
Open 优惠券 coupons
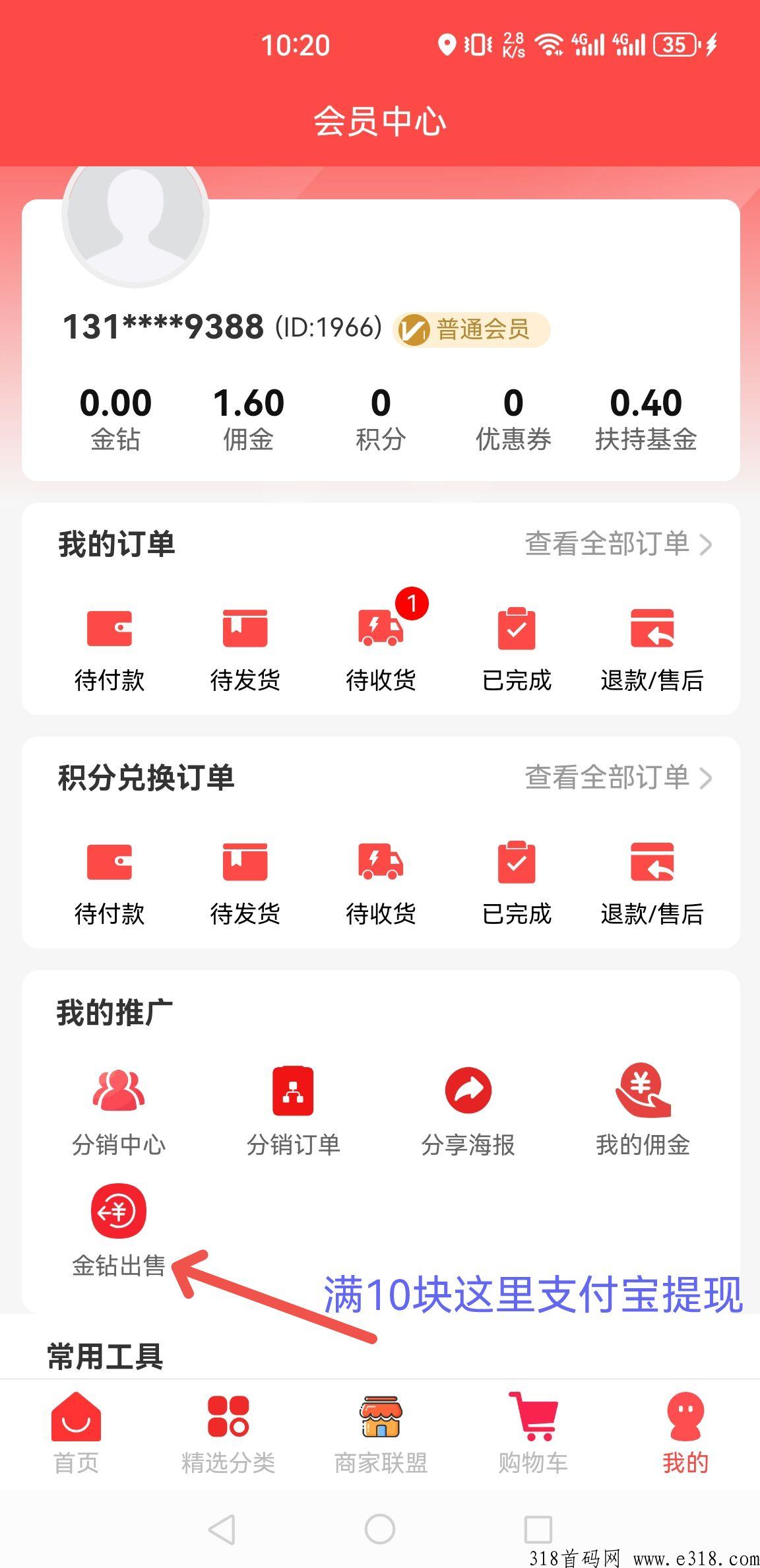(x=513, y=418)
